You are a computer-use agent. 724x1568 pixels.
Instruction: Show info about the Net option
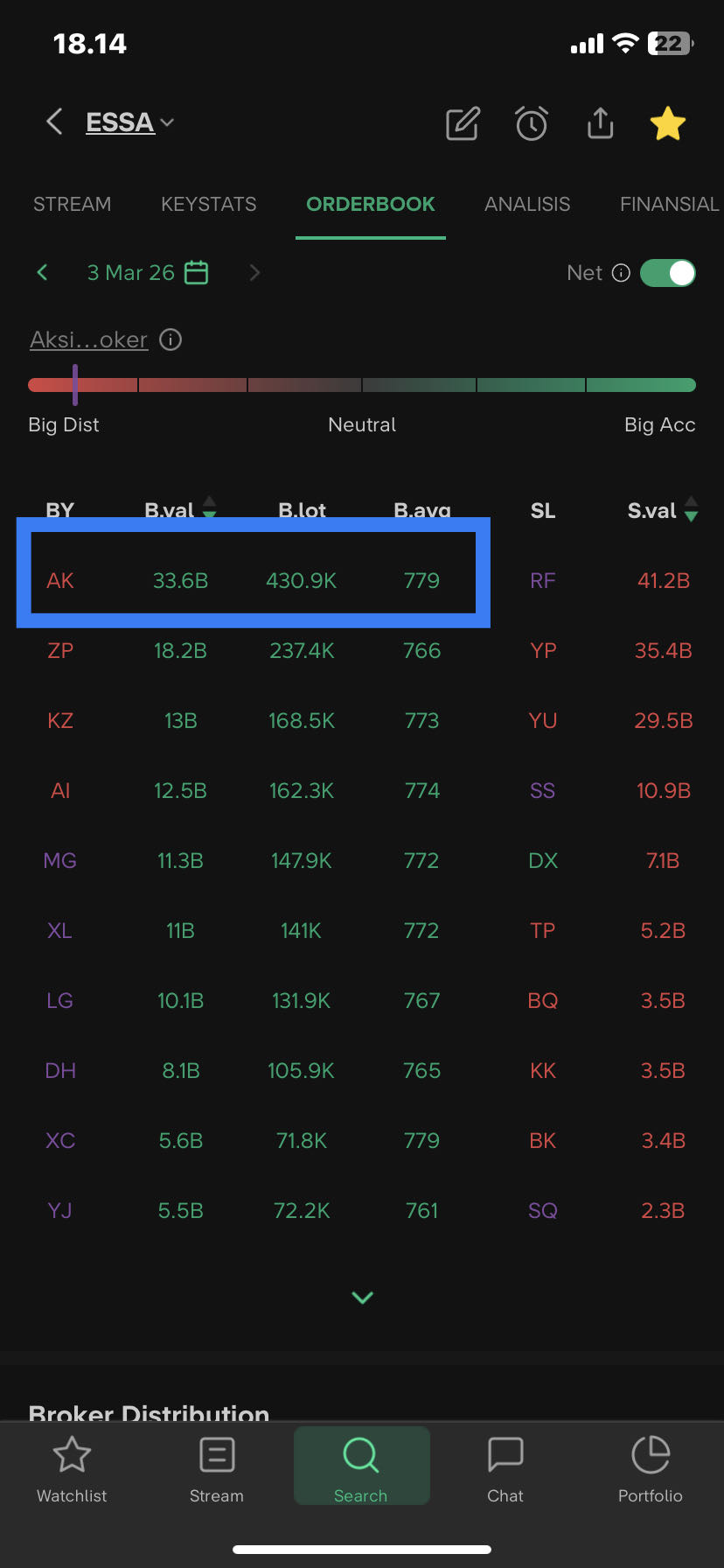pos(621,273)
